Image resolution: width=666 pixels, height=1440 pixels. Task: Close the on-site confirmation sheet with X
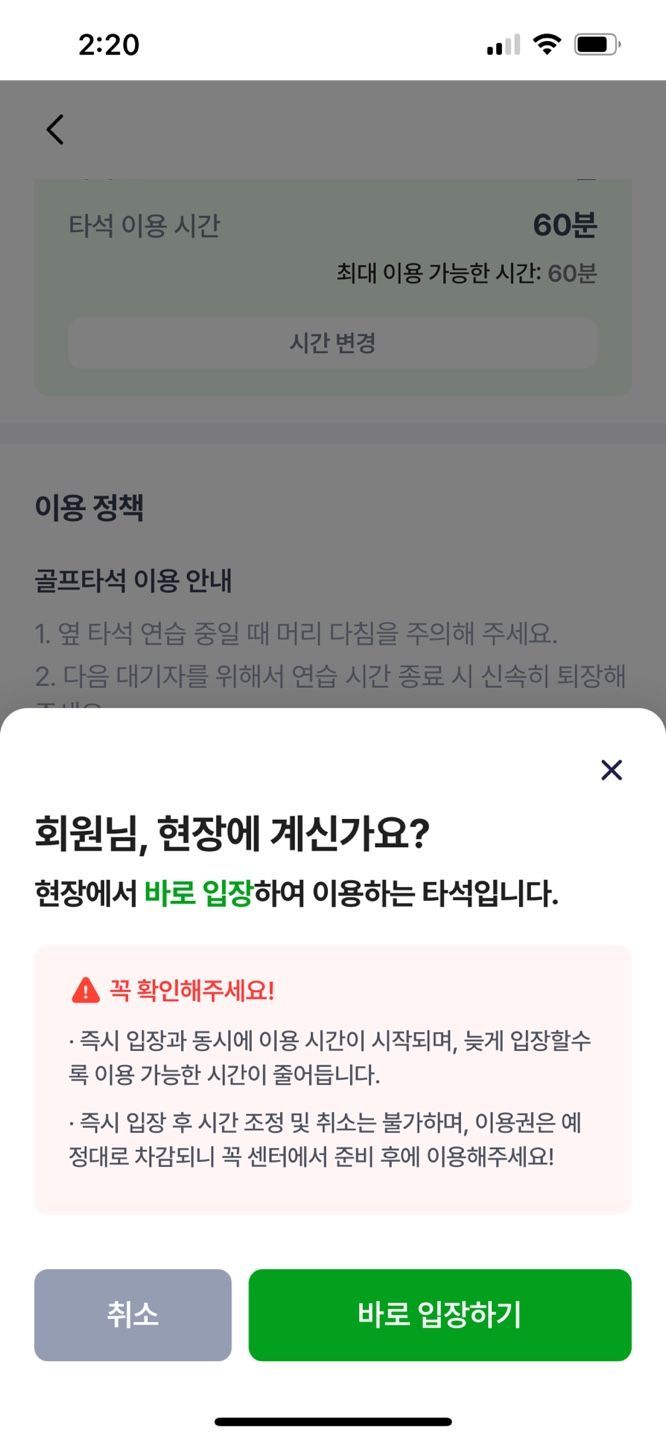(x=611, y=769)
